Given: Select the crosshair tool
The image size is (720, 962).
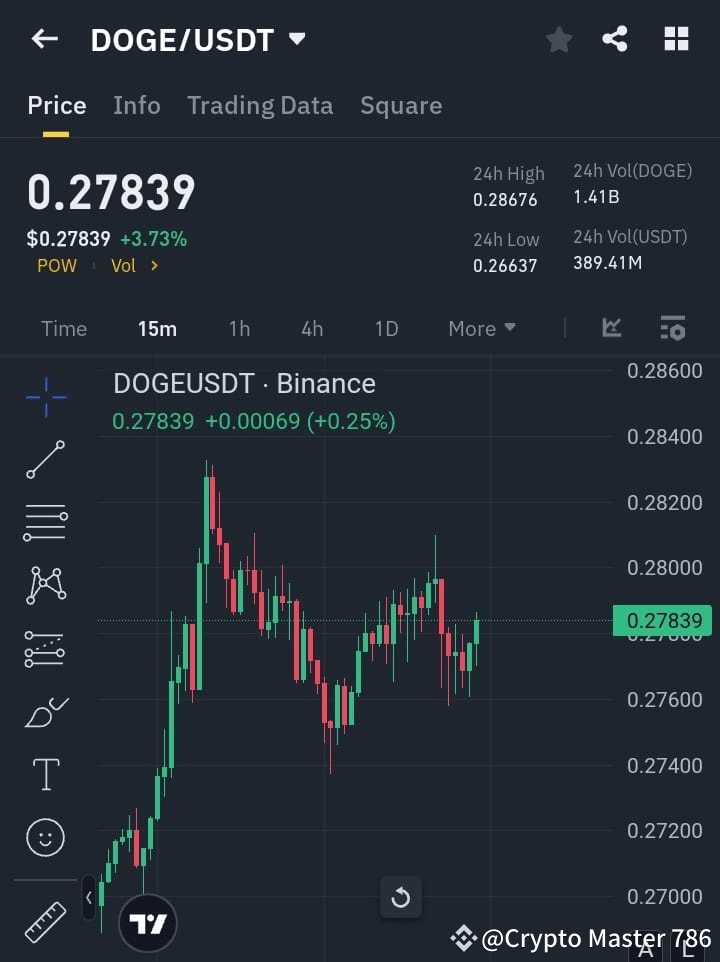Looking at the screenshot, I should pos(45,398).
